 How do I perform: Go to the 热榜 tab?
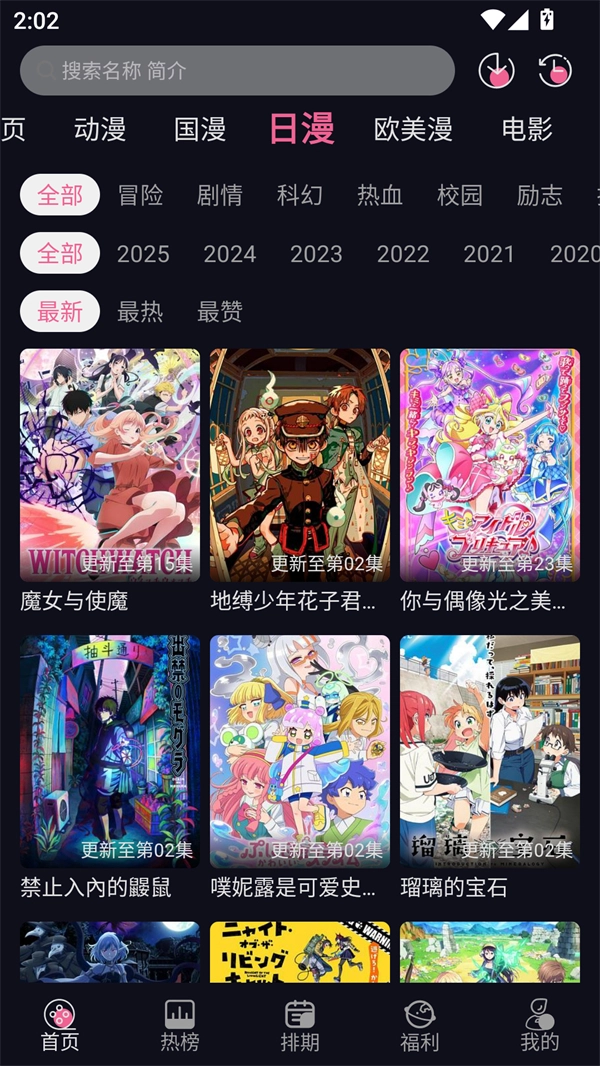(180, 1025)
